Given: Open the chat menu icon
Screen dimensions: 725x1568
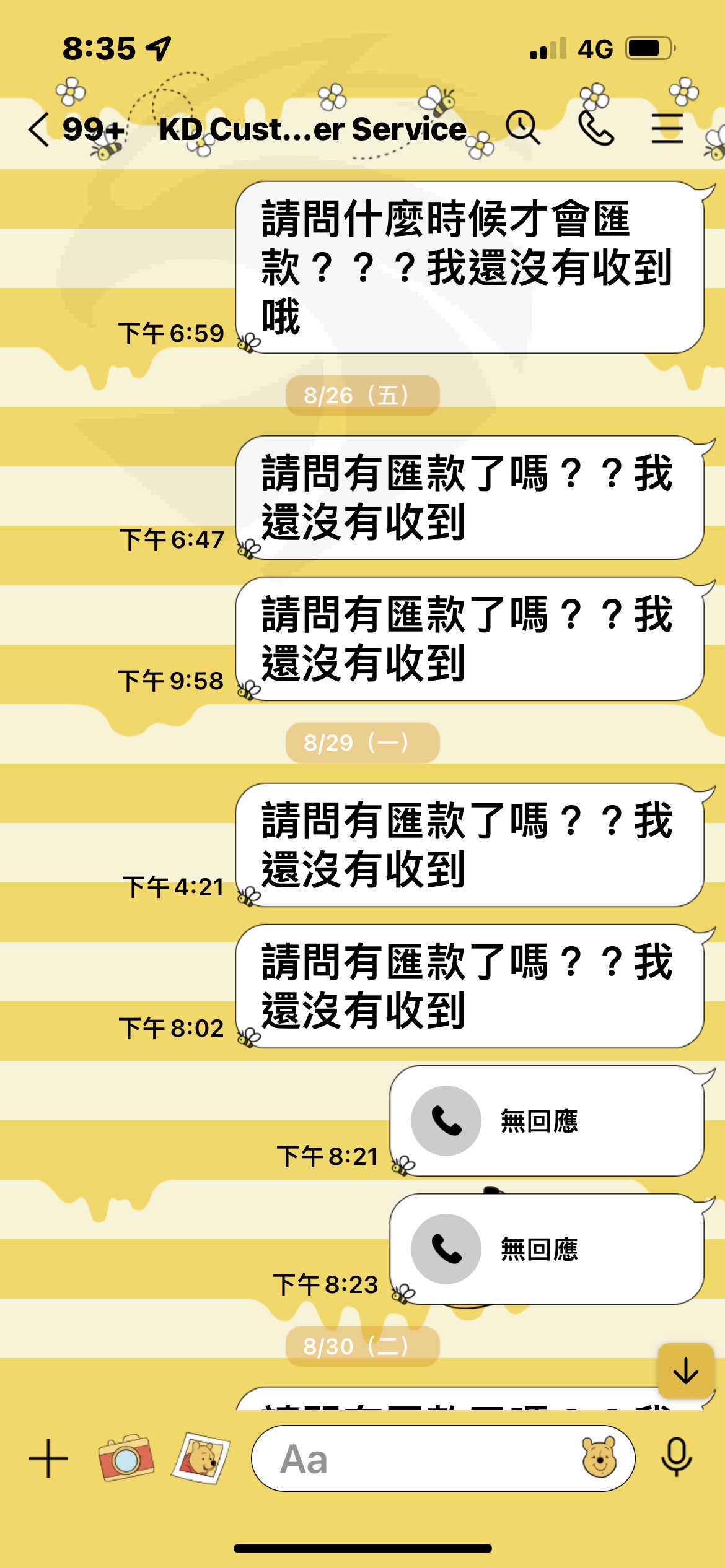Looking at the screenshot, I should [667, 128].
